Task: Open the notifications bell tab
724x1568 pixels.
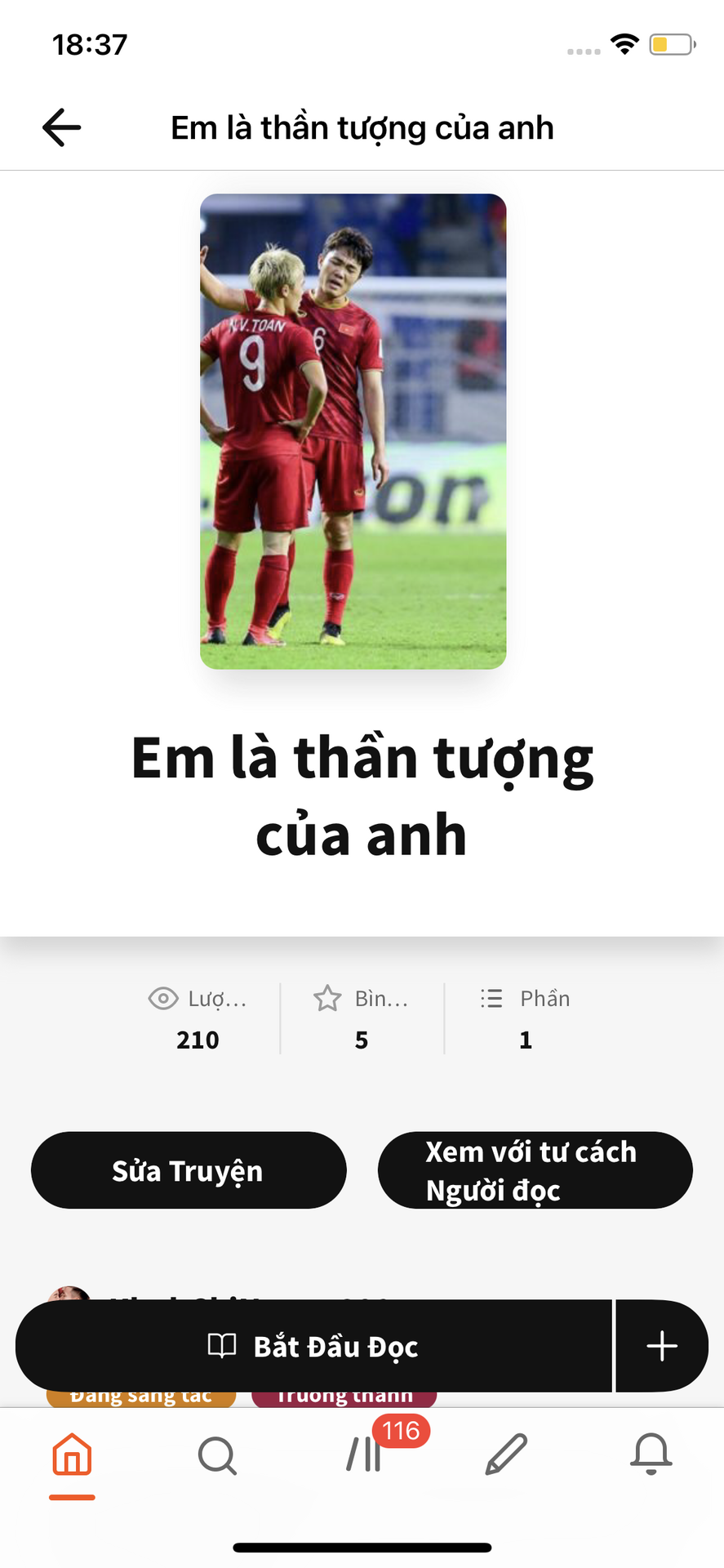Action: tap(651, 1455)
